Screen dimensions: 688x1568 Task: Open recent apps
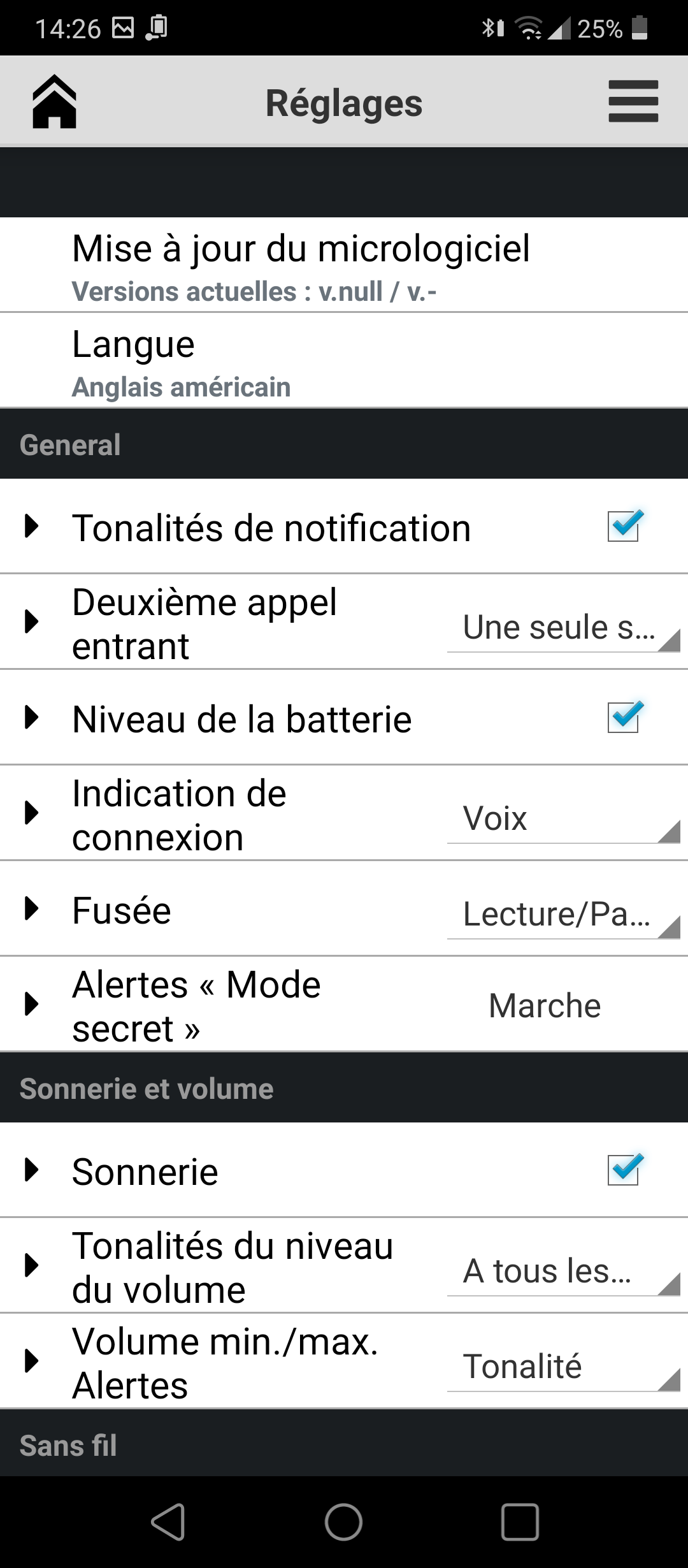520,1522
